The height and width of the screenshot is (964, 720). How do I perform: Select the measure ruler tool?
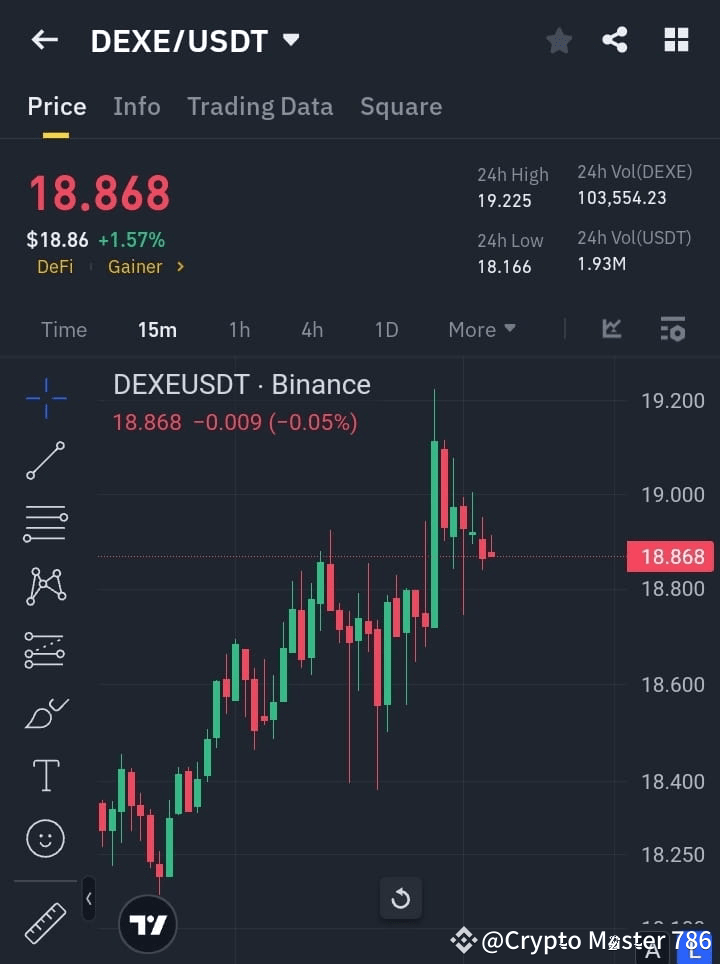click(45, 924)
